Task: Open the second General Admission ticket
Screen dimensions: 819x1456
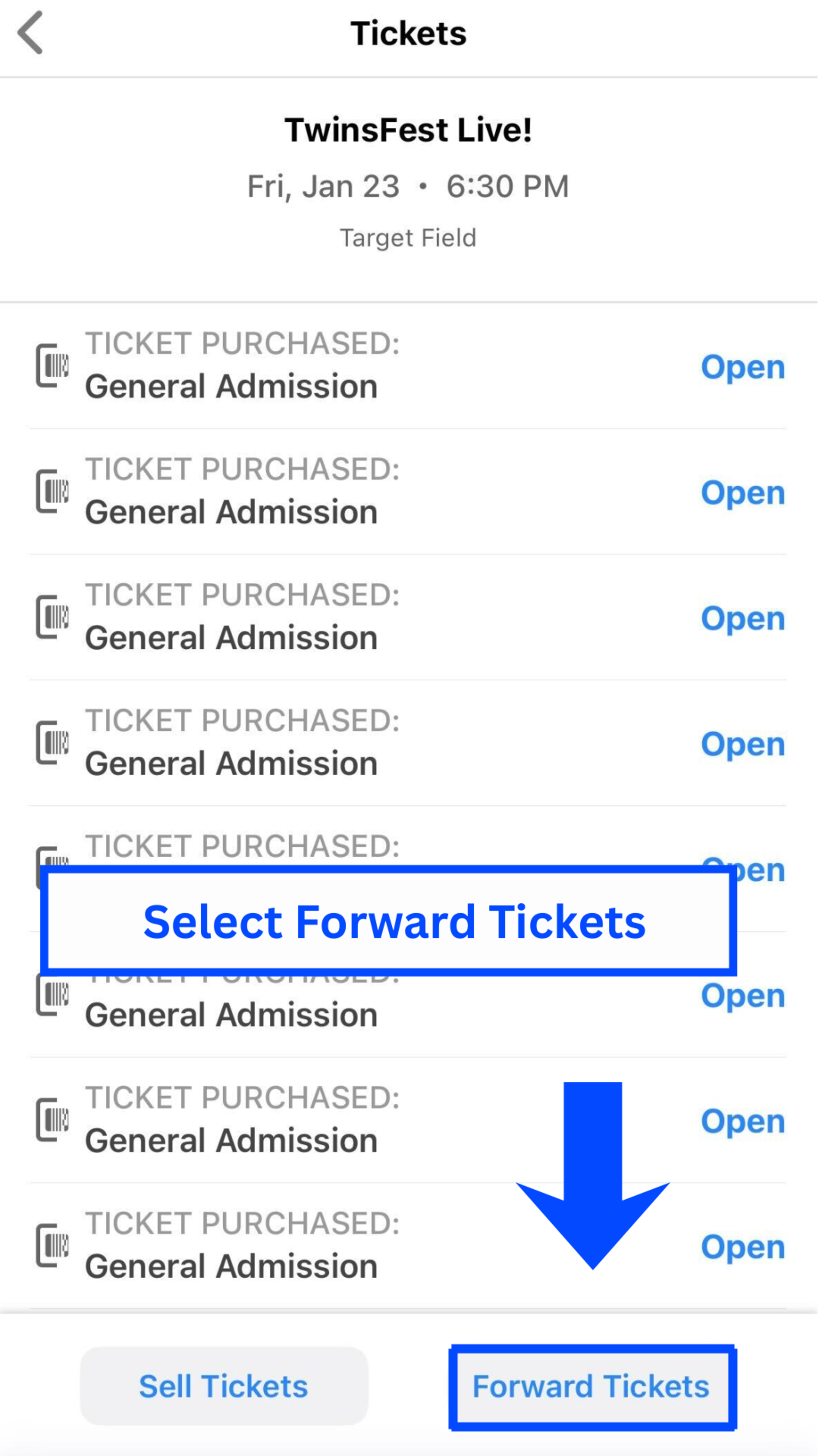Action: pyautogui.click(x=743, y=492)
